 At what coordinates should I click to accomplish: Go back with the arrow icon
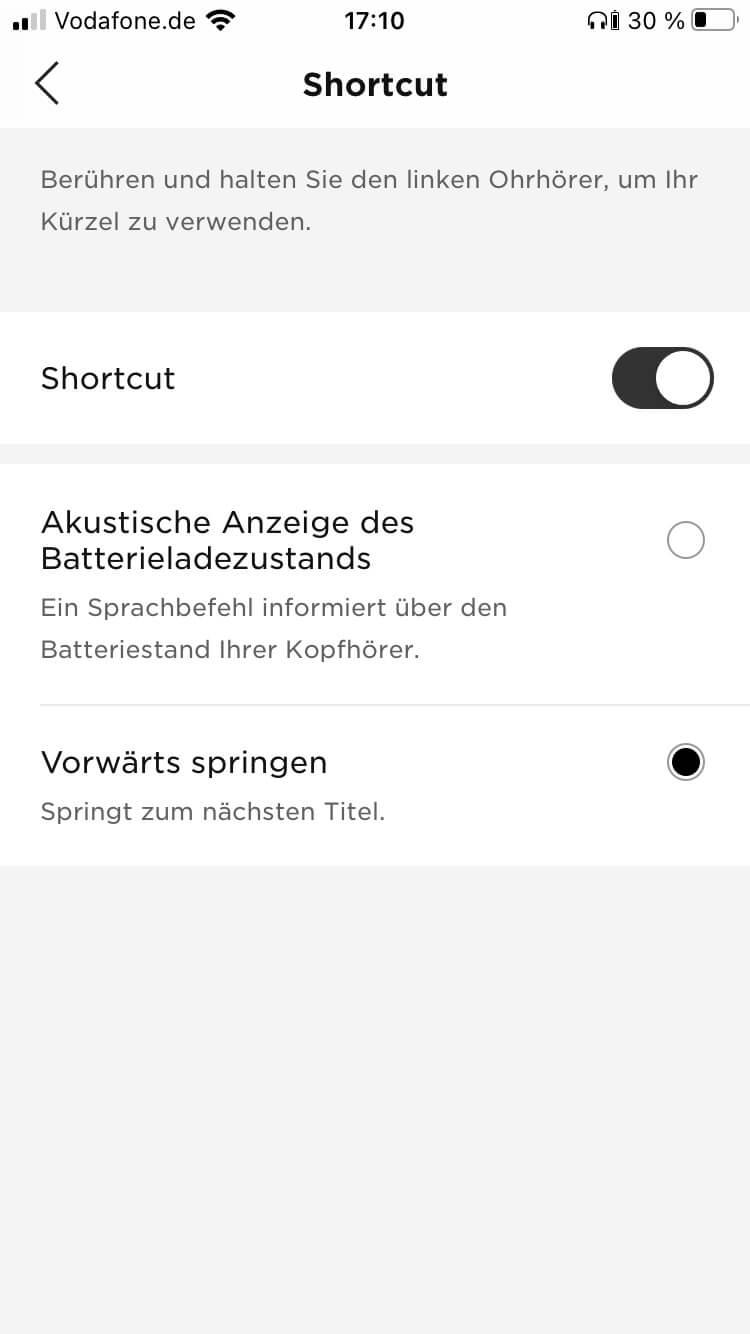(47, 83)
